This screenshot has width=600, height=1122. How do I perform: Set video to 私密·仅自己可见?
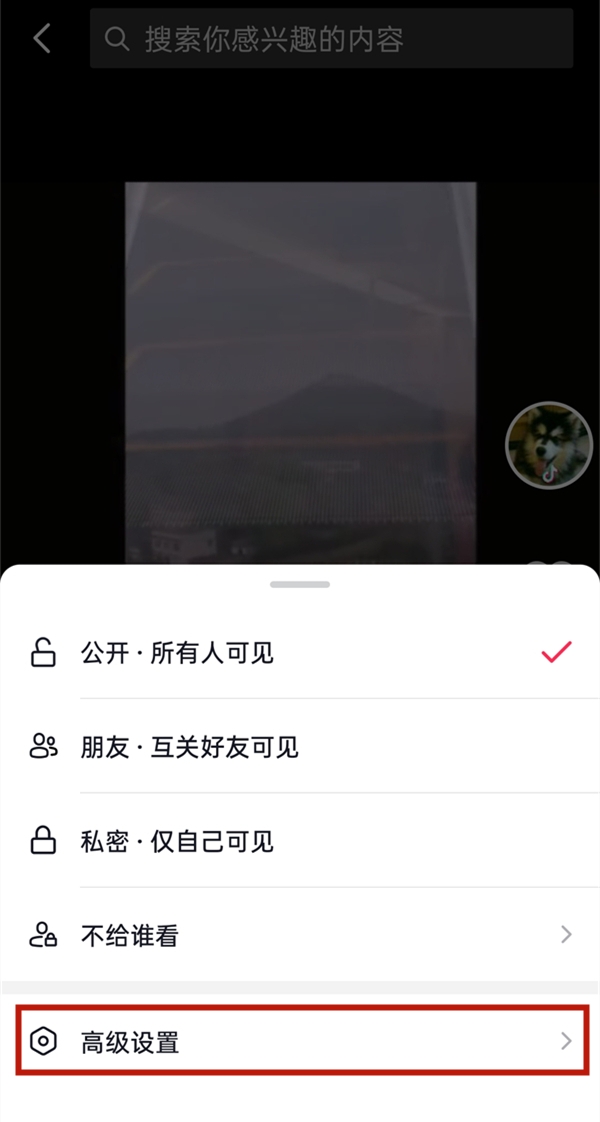click(x=300, y=842)
